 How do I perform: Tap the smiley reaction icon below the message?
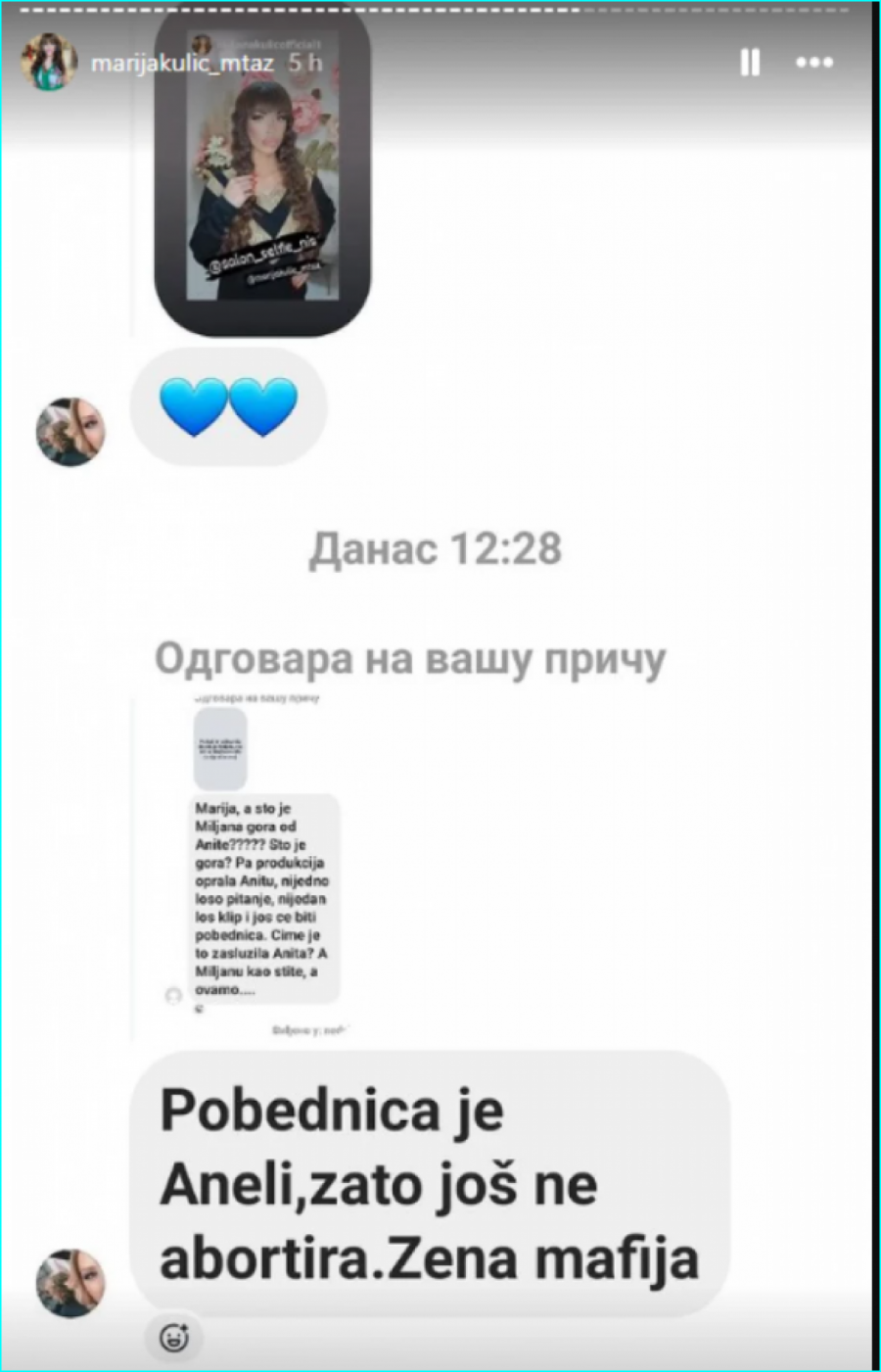click(x=174, y=1336)
